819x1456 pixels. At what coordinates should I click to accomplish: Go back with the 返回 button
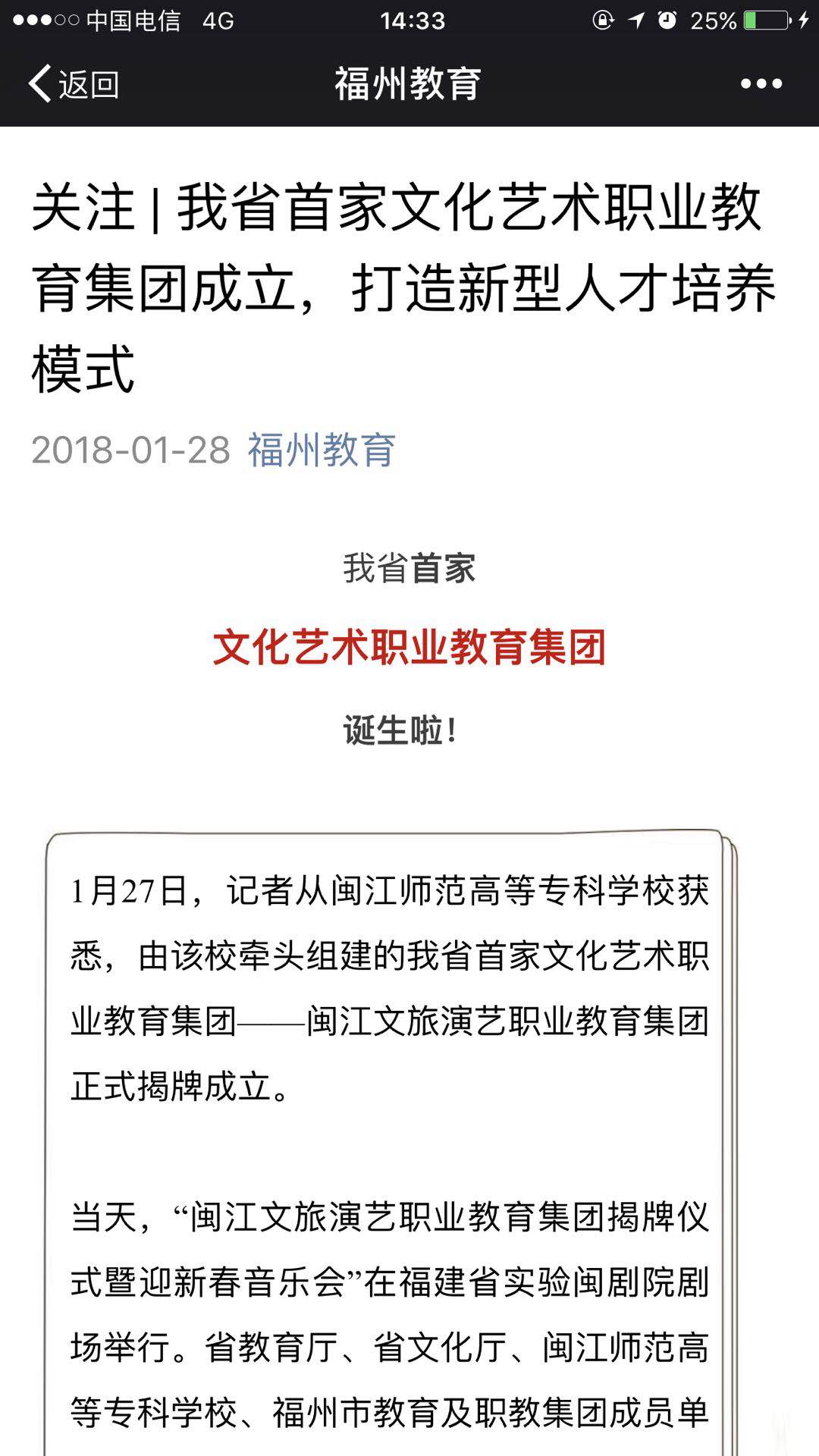[74, 83]
